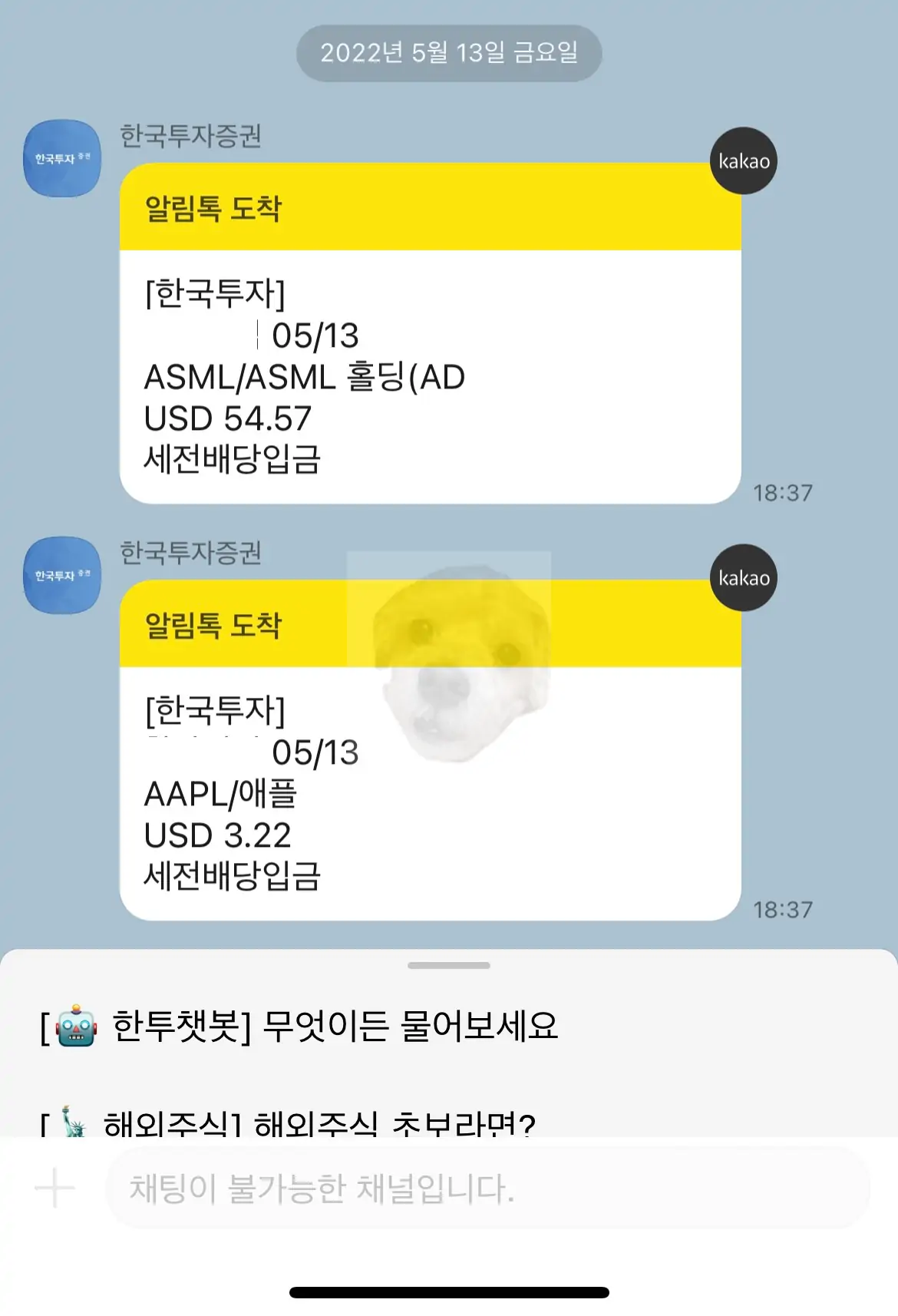Tap the date header 2022년 5월 13일 금요일
Screen dimensions: 898x1316
point(449,52)
